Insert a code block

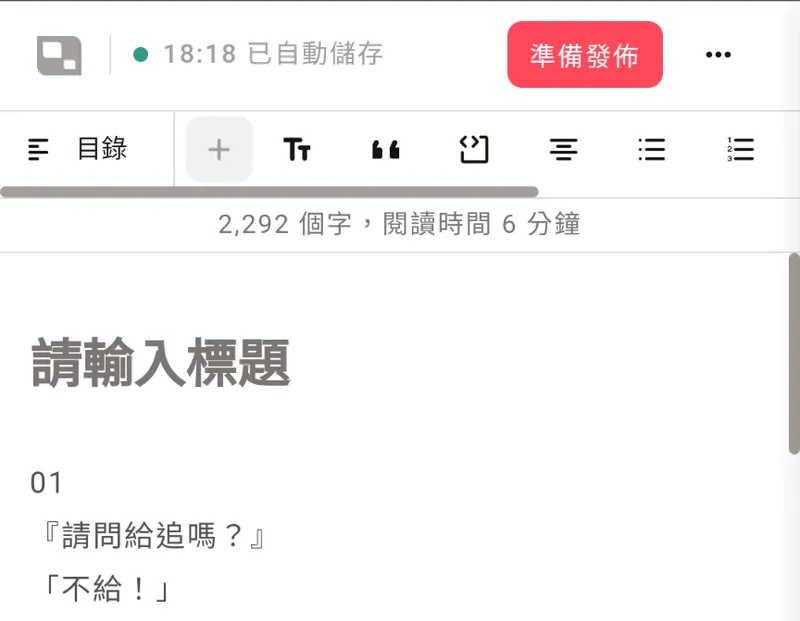coord(474,150)
